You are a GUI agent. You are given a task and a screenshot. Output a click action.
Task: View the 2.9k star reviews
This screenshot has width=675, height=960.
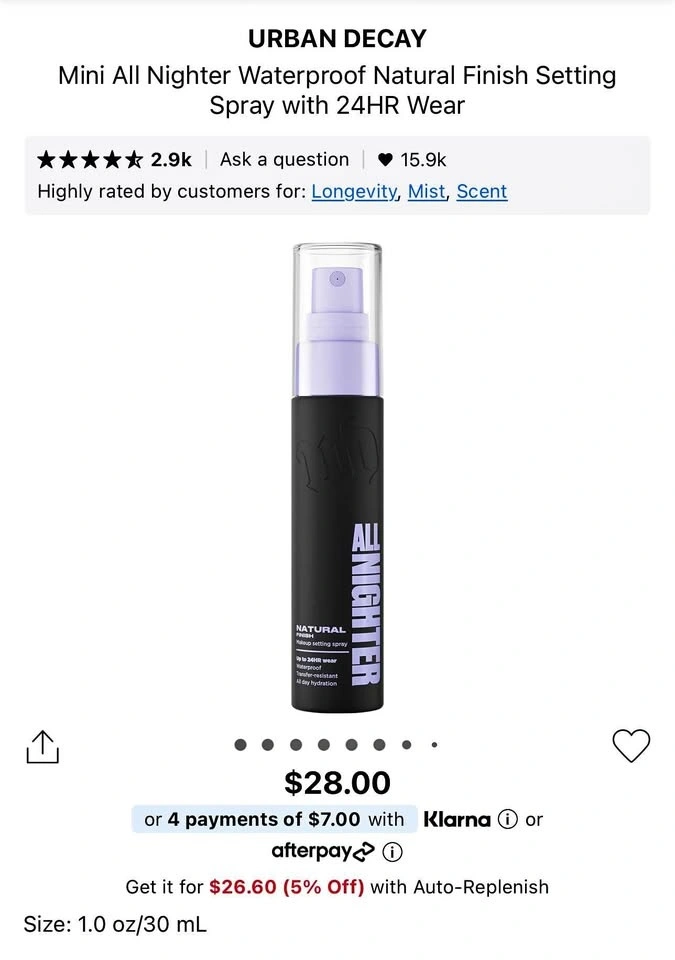(114, 159)
